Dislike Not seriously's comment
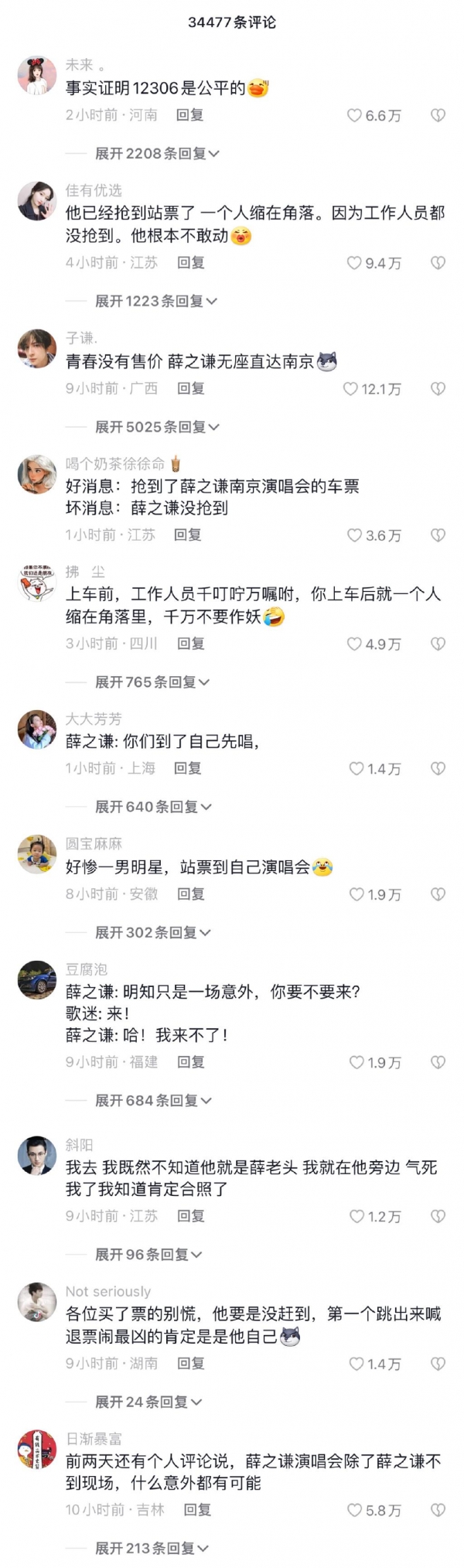Screen dimensions: 464x1568 (438, 1364)
